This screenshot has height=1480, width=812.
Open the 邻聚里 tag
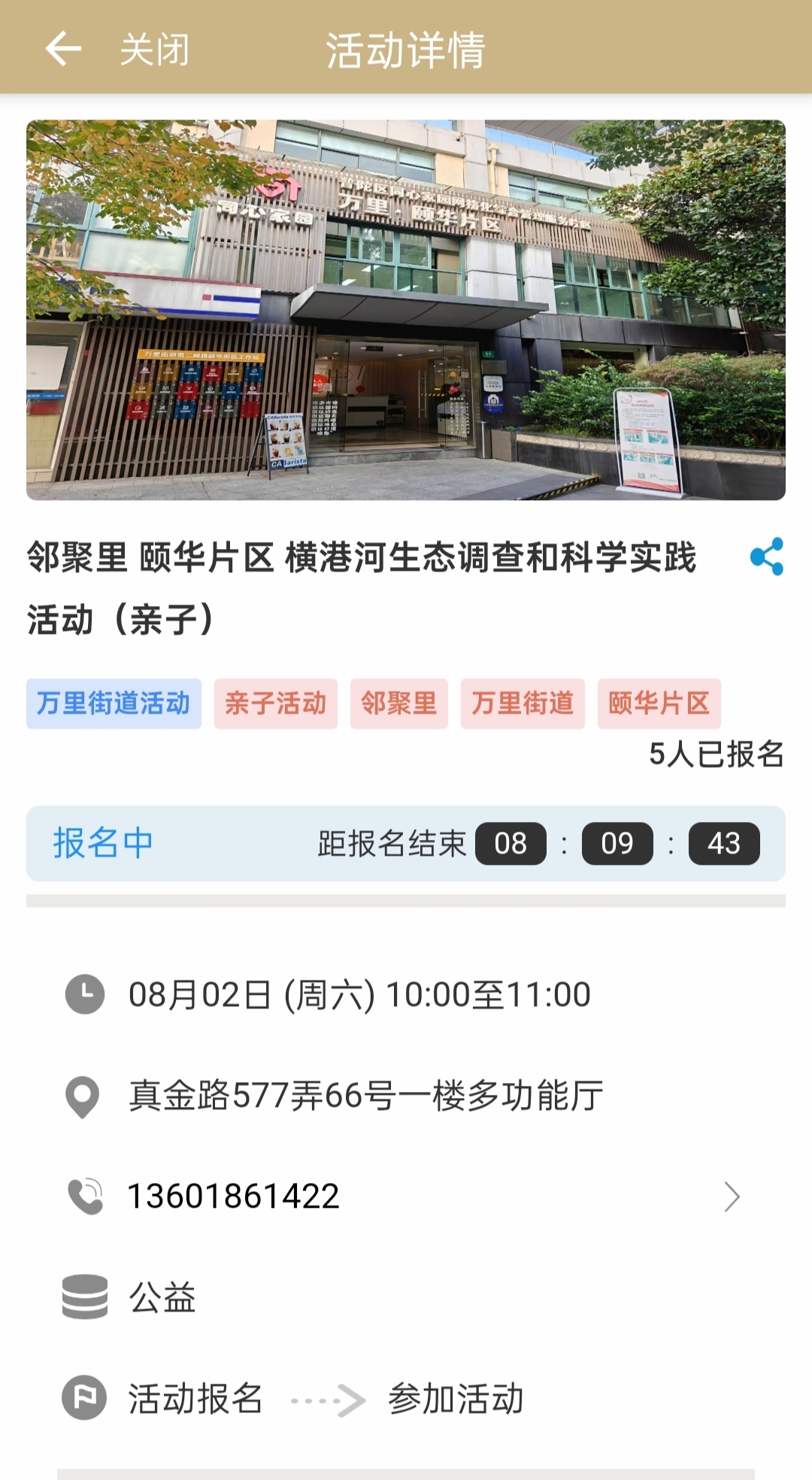pos(398,704)
